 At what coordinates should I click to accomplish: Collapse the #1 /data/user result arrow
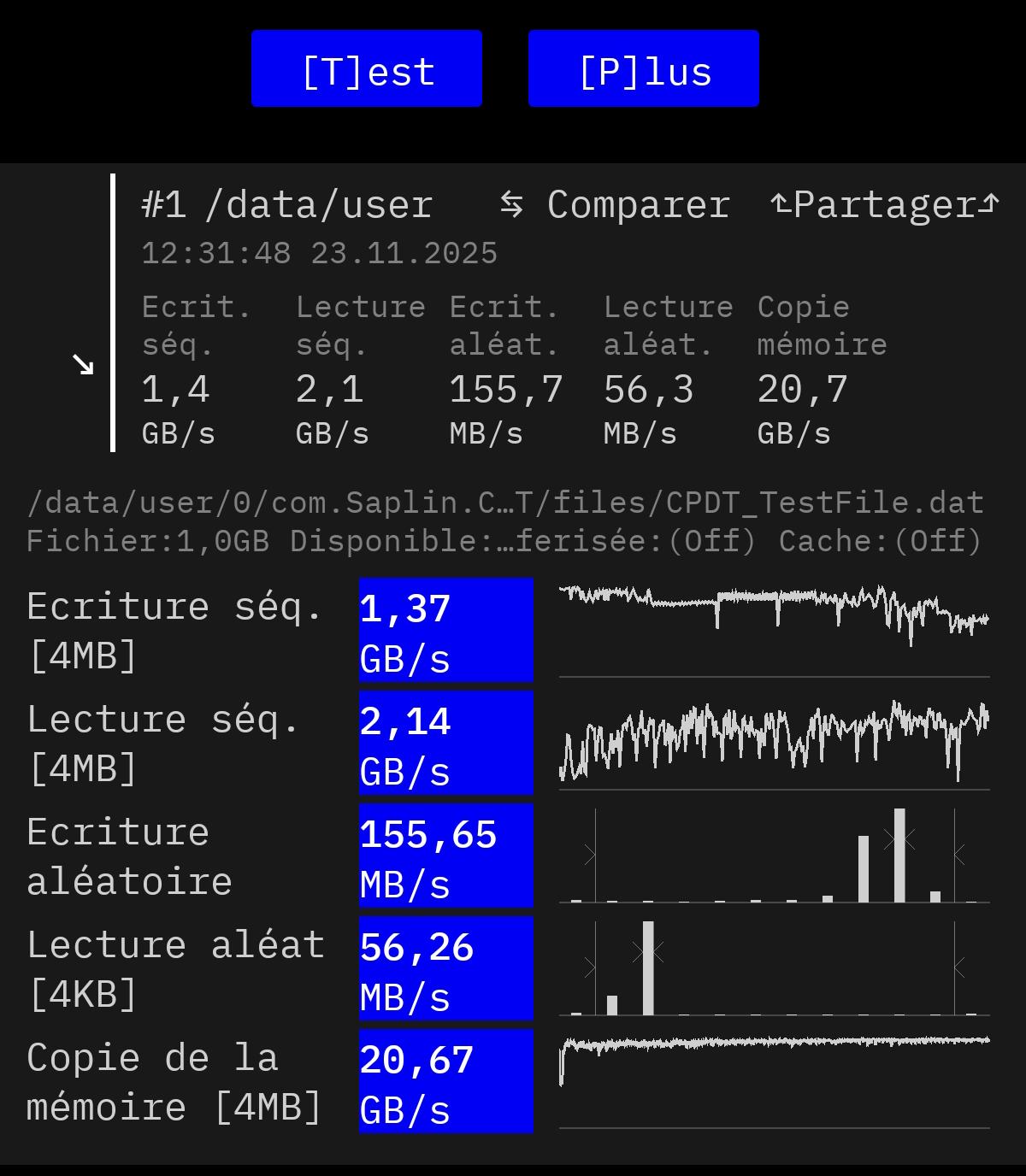[82, 365]
